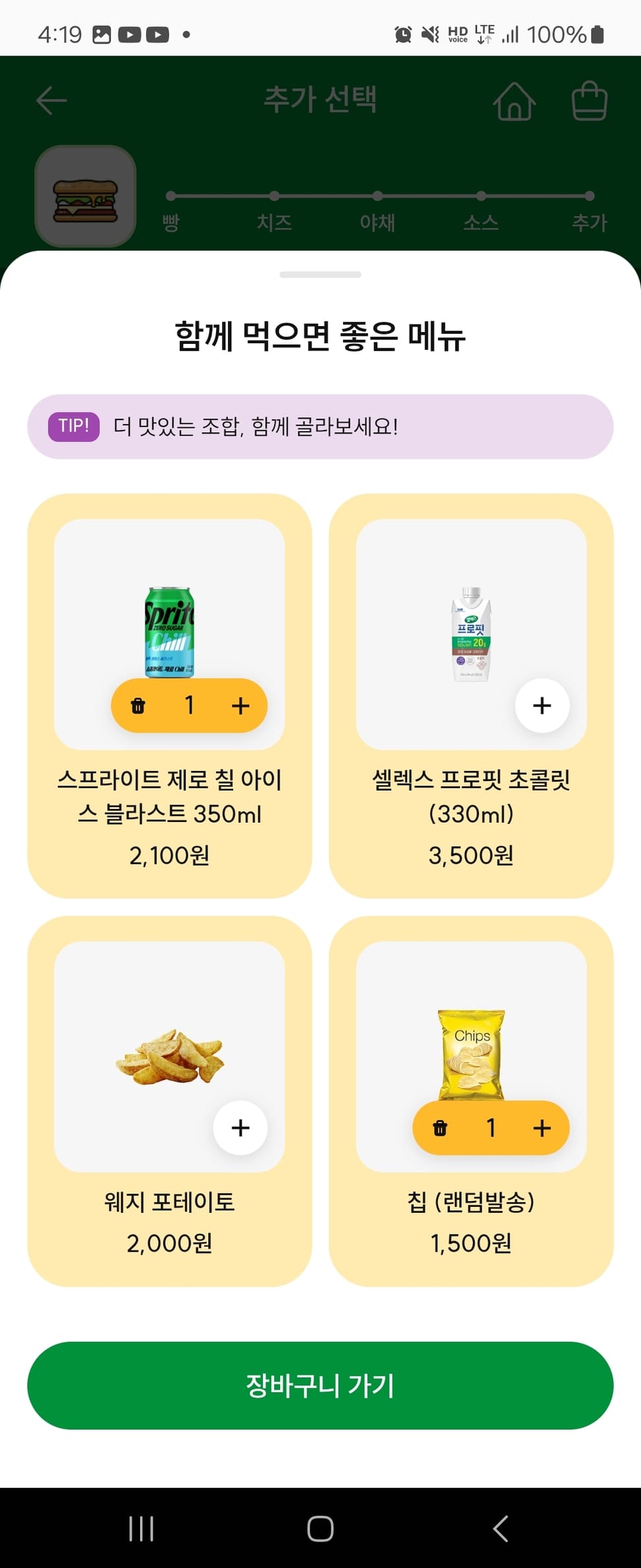Open the shopping bag icon at top right
Image resolution: width=641 pixels, height=1568 pixels.
(x=589, y=101)
